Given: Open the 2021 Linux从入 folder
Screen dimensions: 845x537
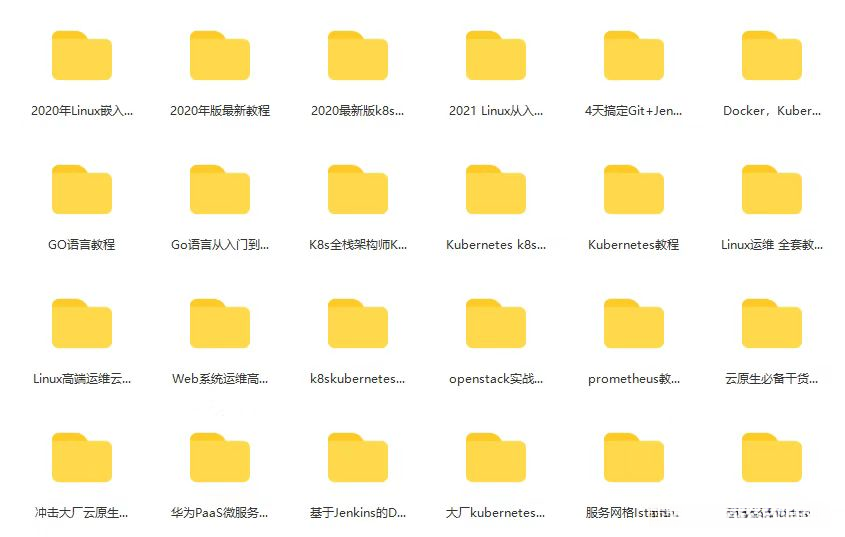Looking at the screenshot, I should click(496, 56).
